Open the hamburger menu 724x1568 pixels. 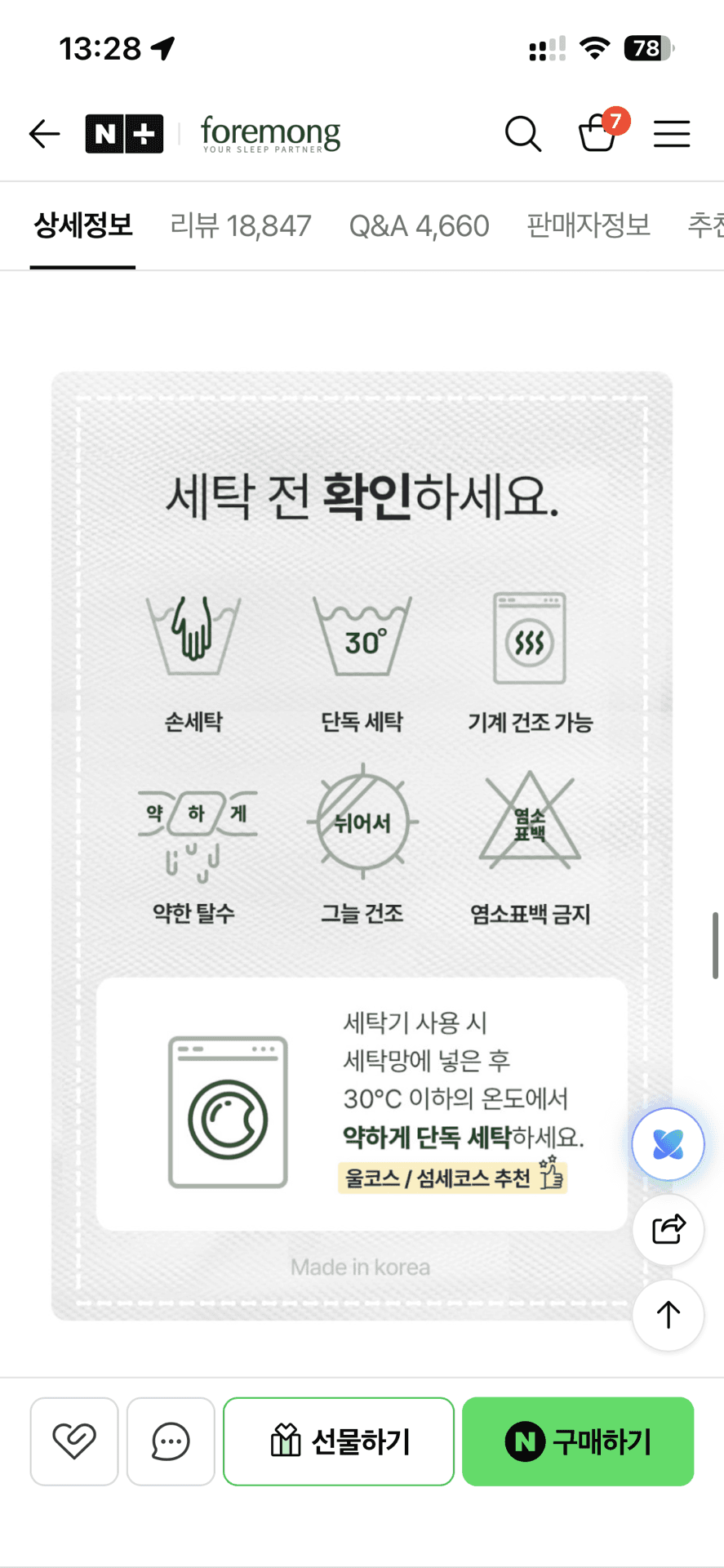point(672,134)
